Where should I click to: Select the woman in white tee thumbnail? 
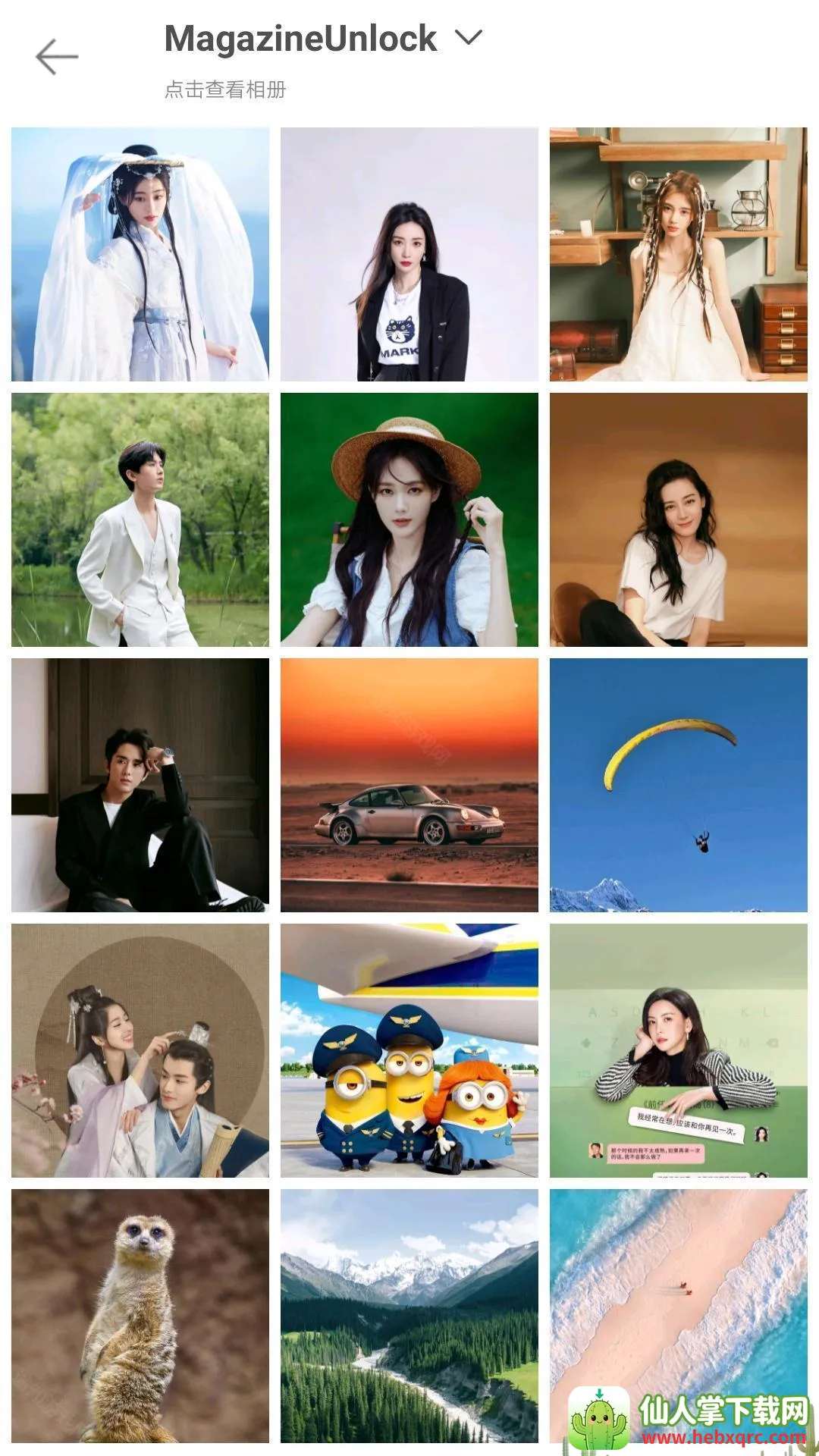(679, 519)
